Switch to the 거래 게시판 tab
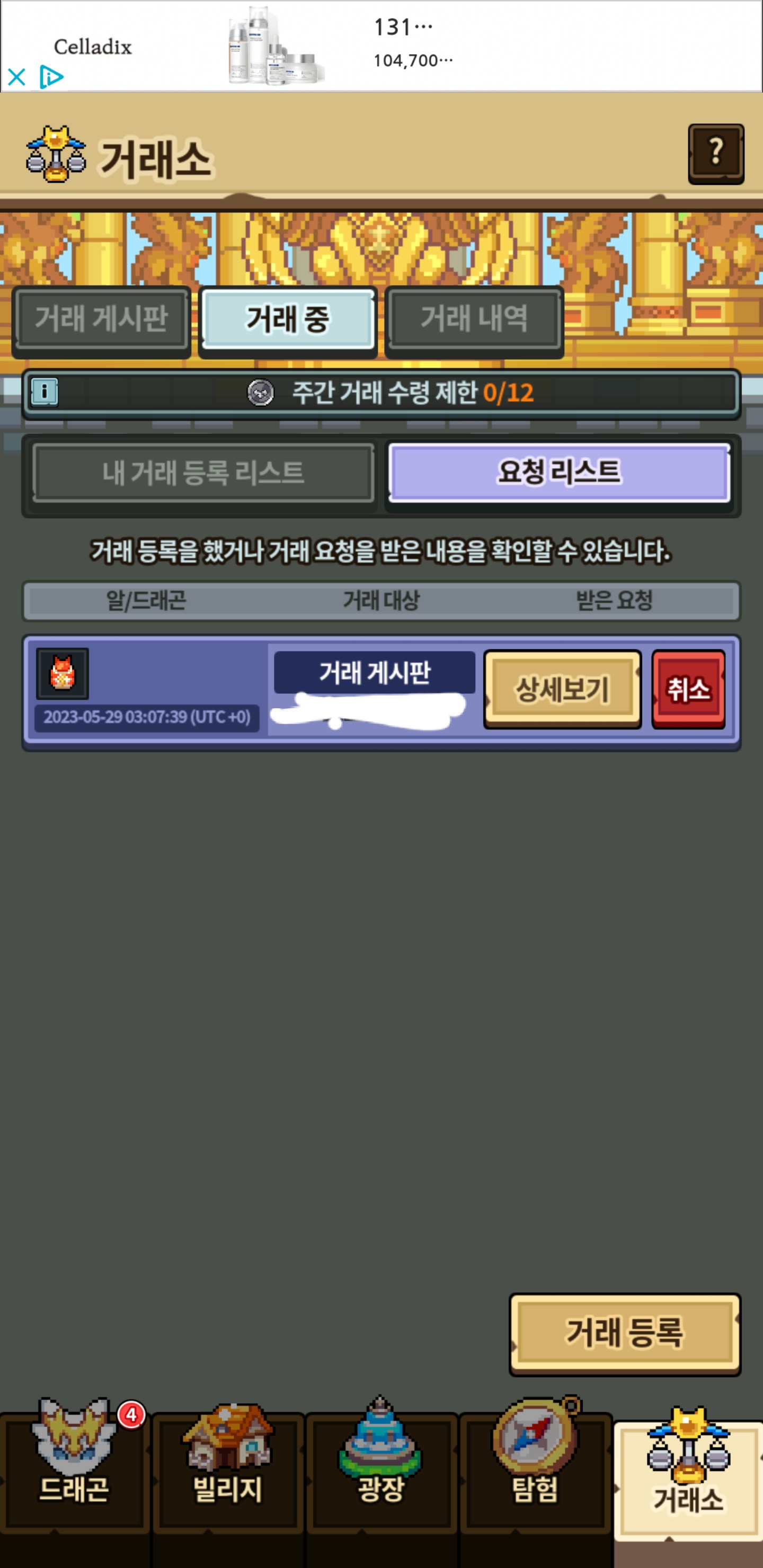The image size is (763, 1568). pos(101,319)
